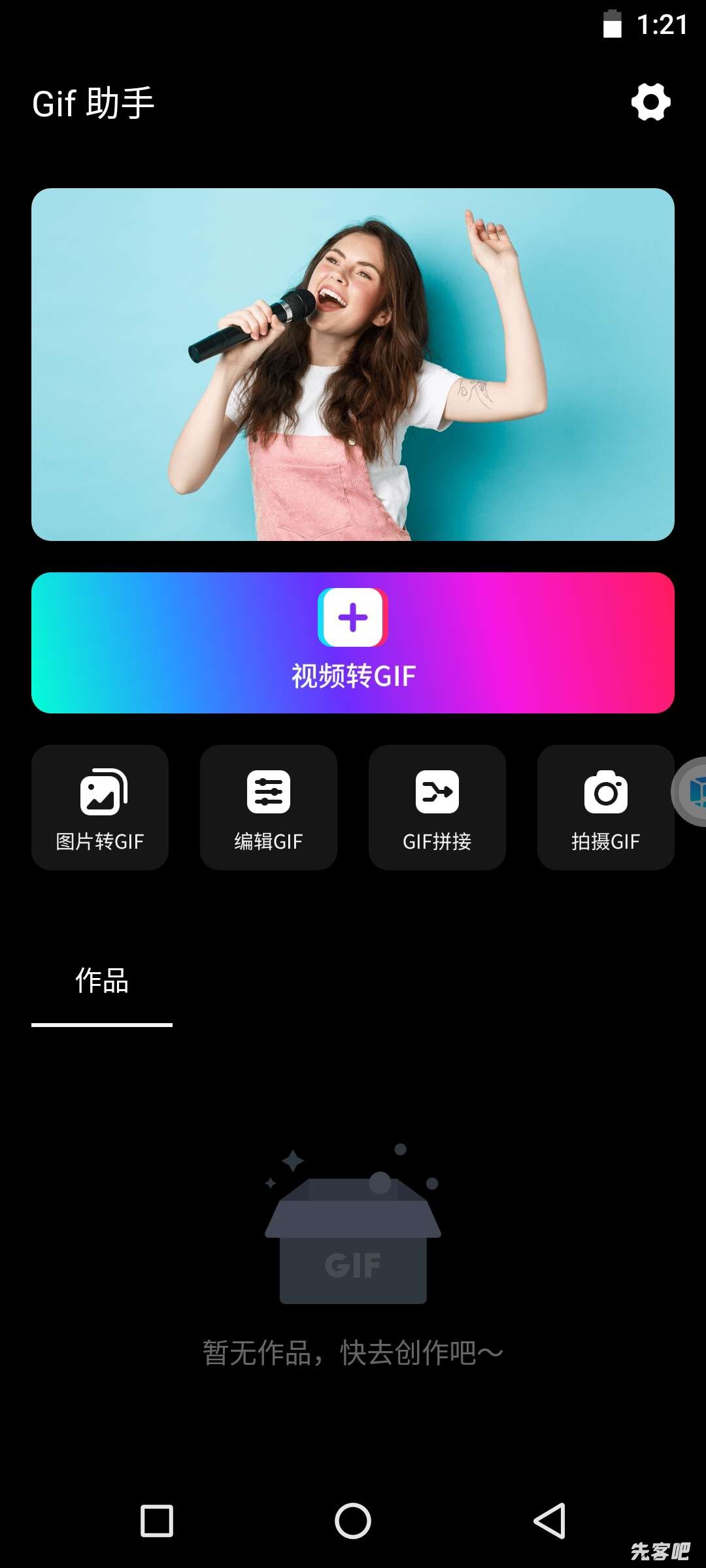Tap the floating cube icon at screen edge

693,792
